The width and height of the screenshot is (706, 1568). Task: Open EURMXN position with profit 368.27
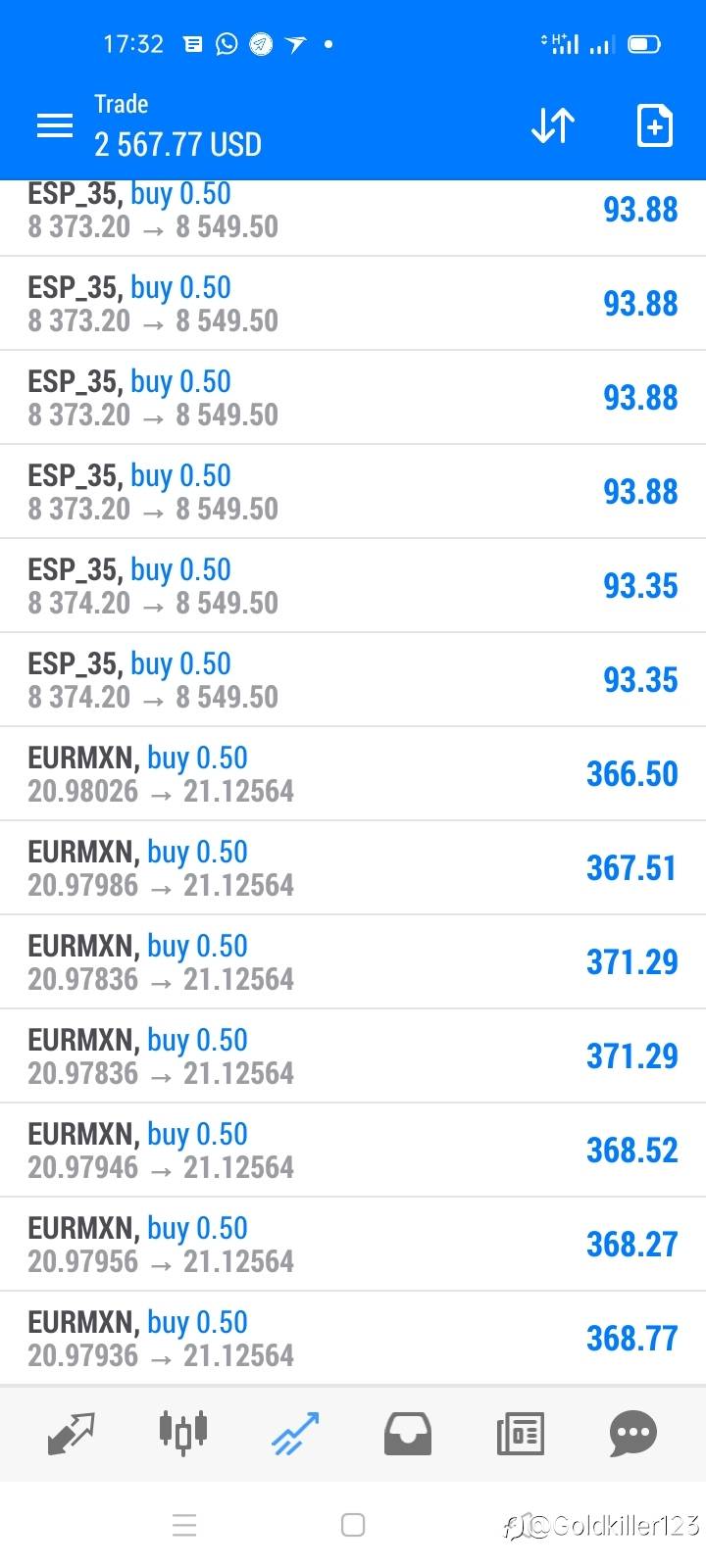[x=353, y=1245]
